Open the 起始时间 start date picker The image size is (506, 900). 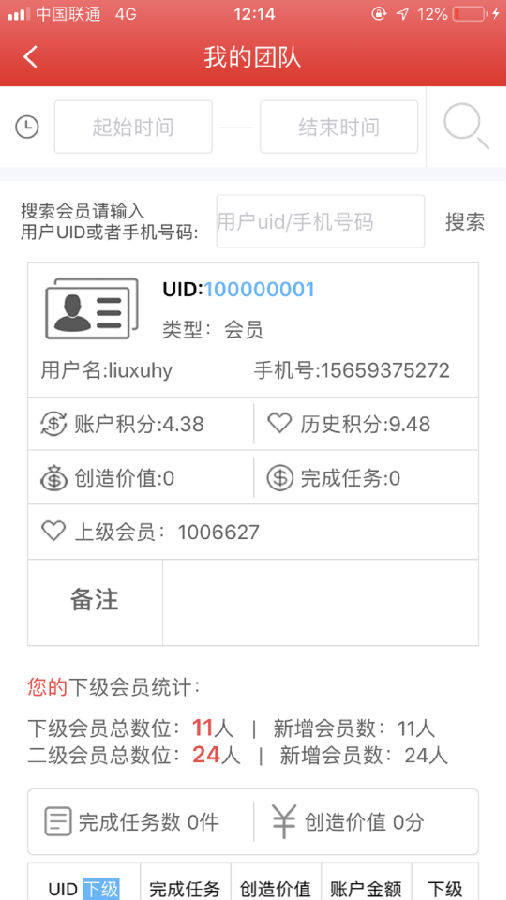(133, 127)
